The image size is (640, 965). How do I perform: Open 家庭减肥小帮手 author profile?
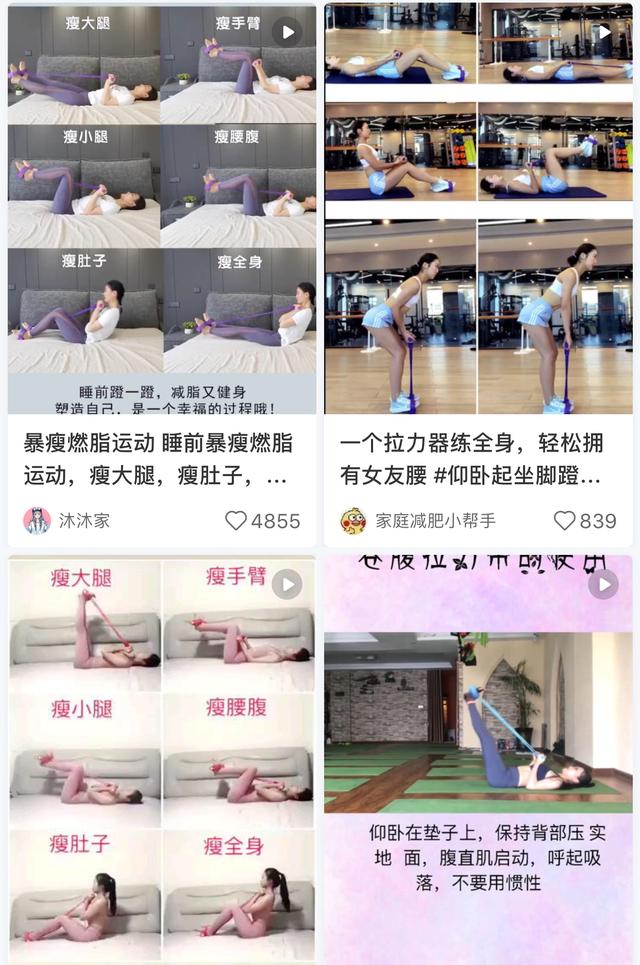420,521
